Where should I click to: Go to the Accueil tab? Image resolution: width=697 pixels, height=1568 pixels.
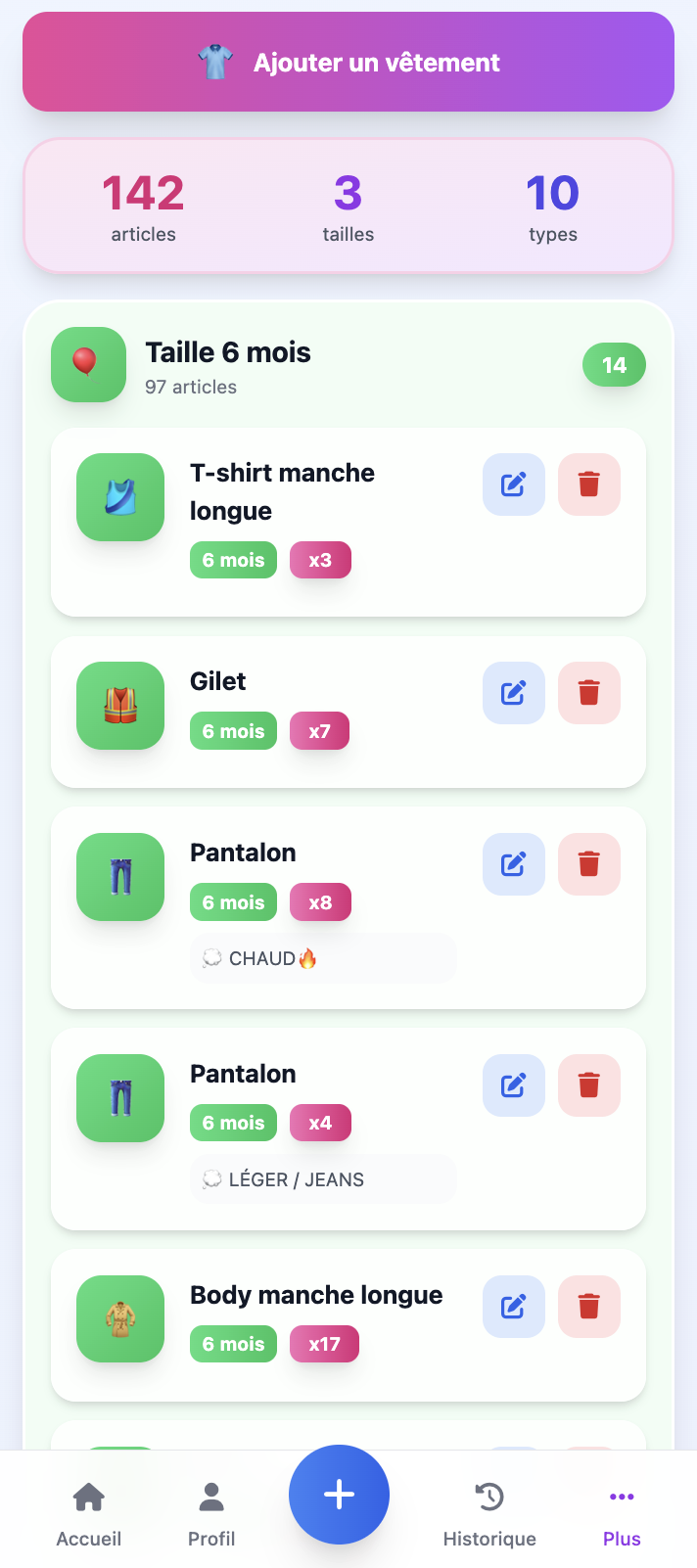click(89, 1513)
